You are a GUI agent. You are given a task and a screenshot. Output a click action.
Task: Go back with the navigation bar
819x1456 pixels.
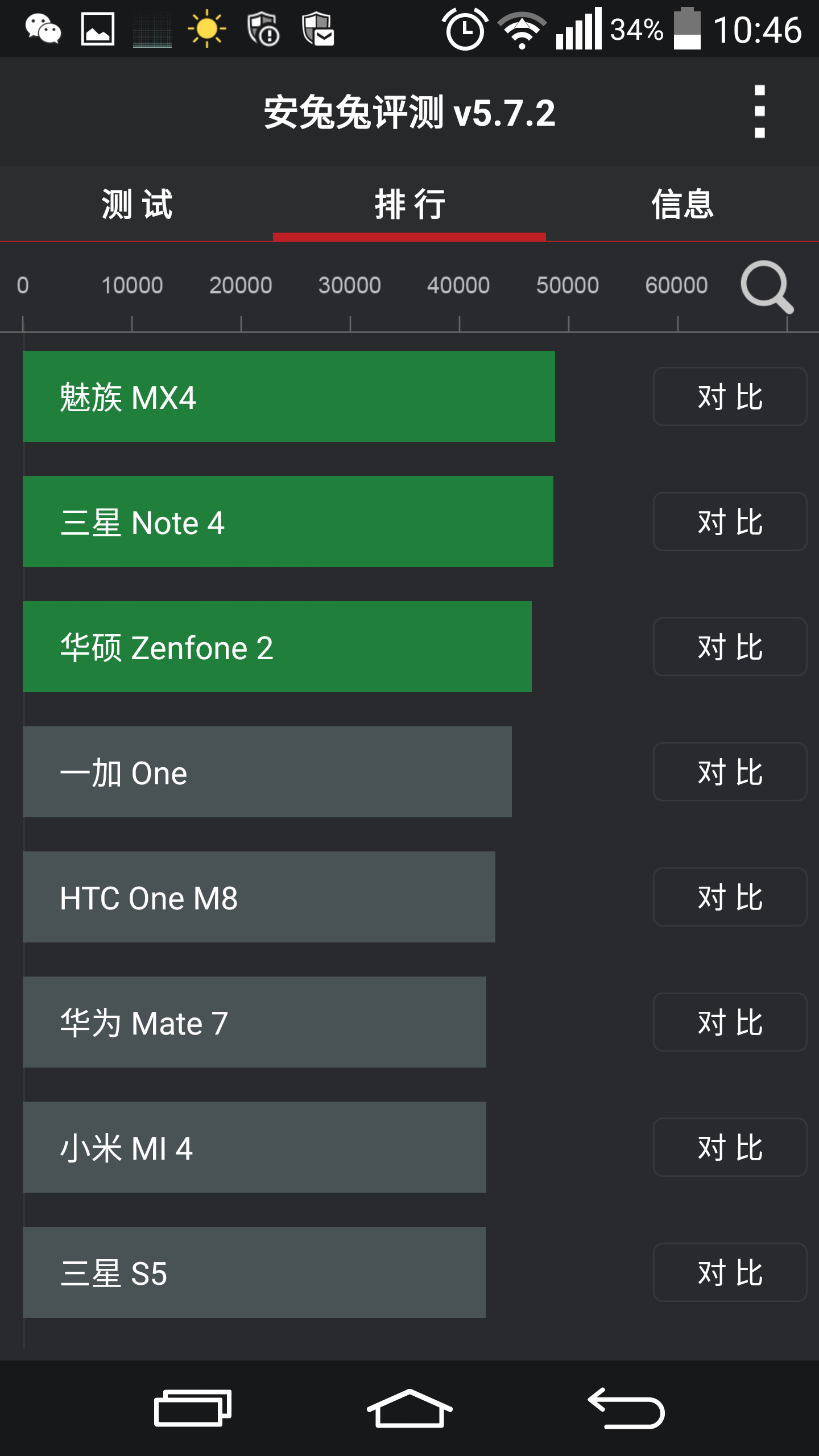626,1408
